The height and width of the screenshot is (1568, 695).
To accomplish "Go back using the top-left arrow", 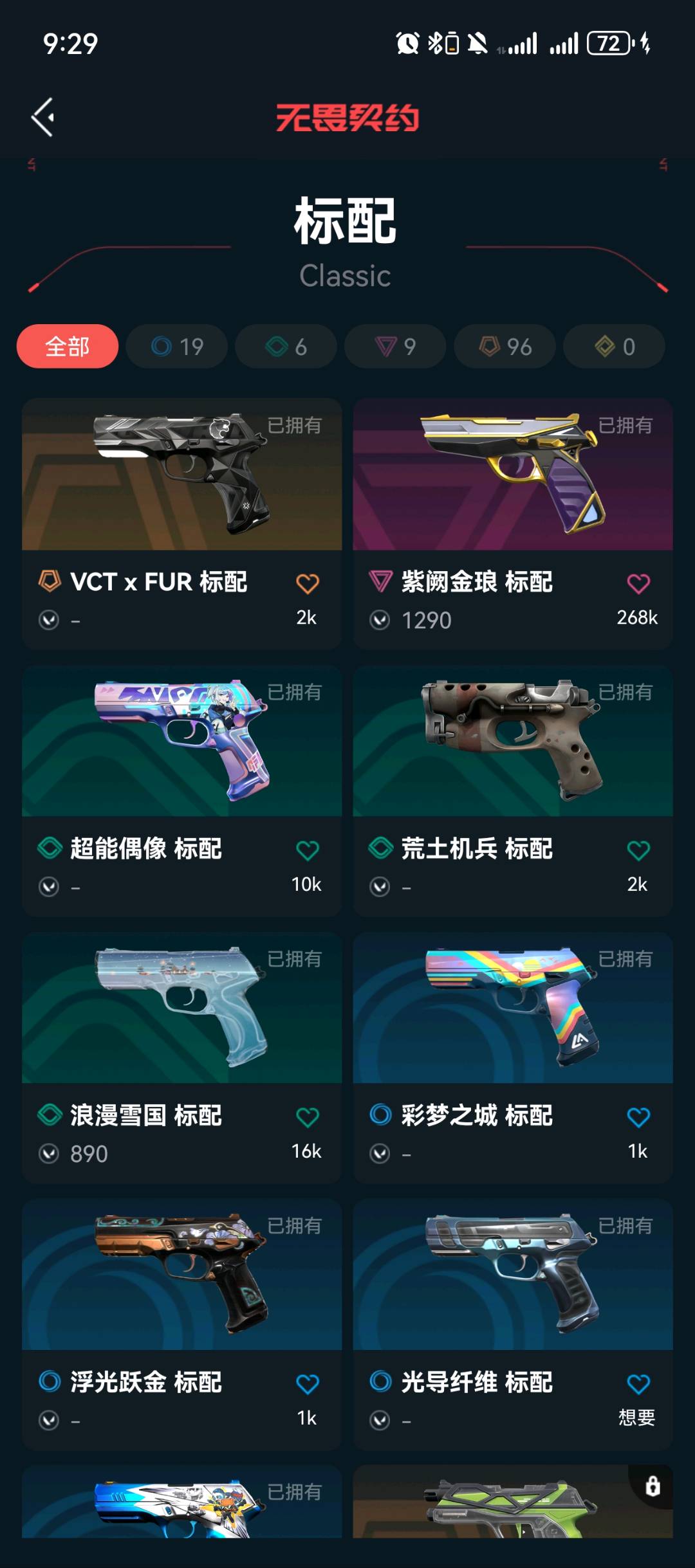I will click(x=43, y=117).
